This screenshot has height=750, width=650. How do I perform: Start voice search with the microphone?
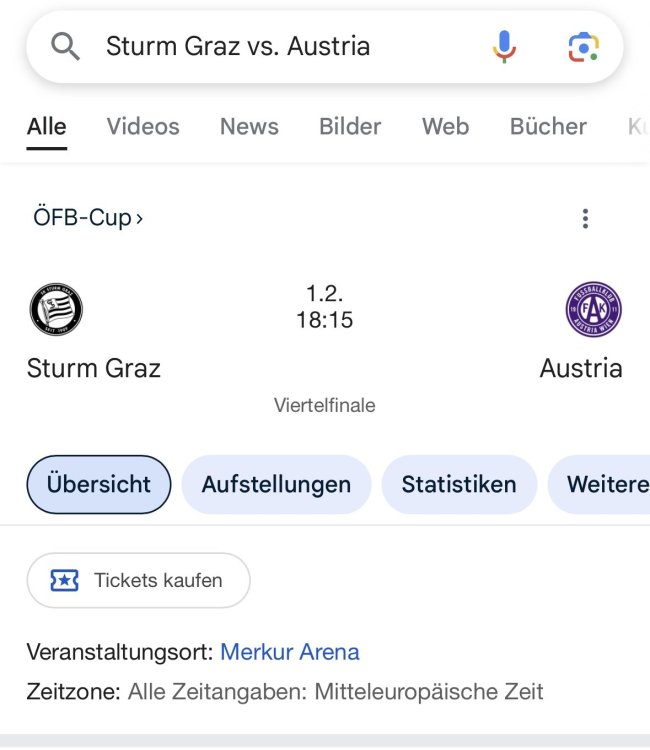[505, 46]
